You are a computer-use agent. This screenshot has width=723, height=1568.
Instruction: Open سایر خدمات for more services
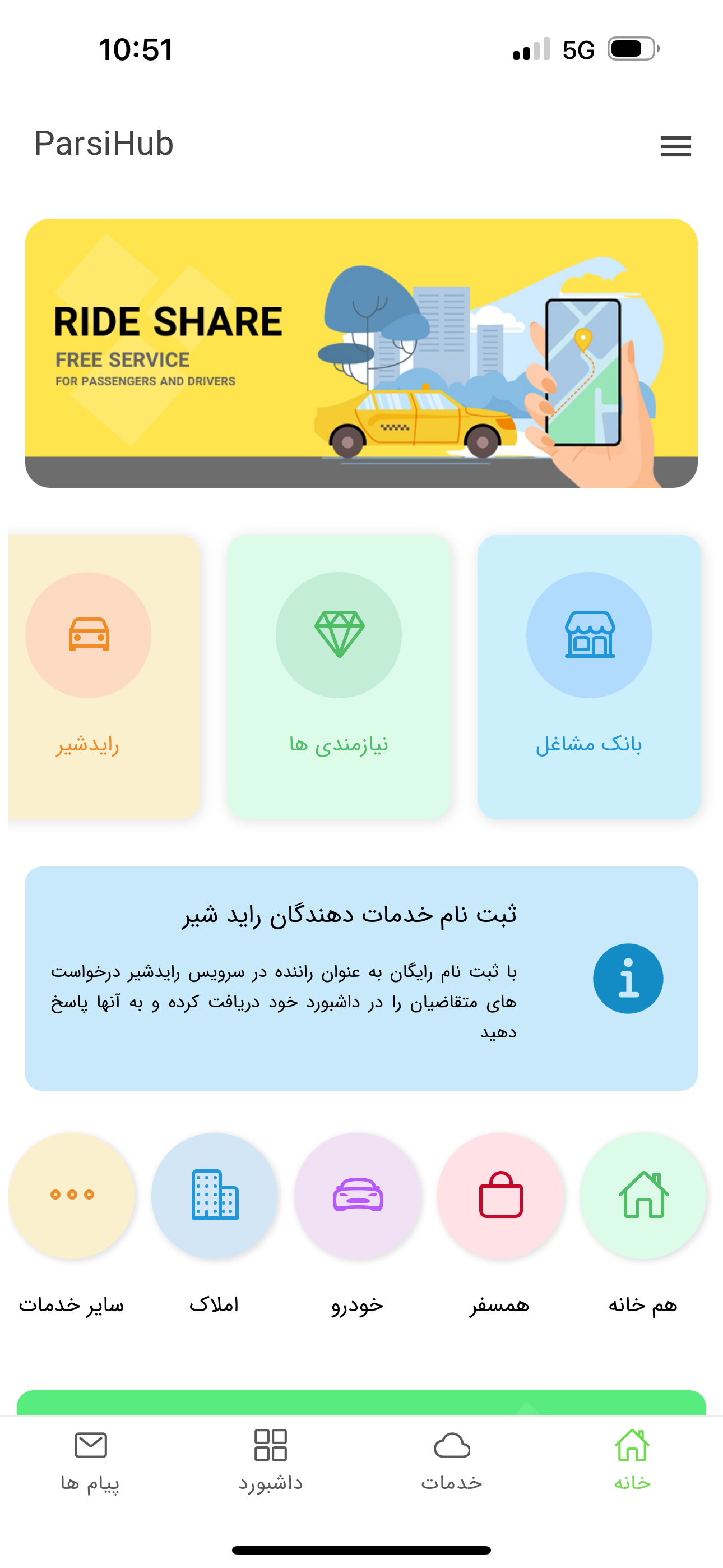72,1196
